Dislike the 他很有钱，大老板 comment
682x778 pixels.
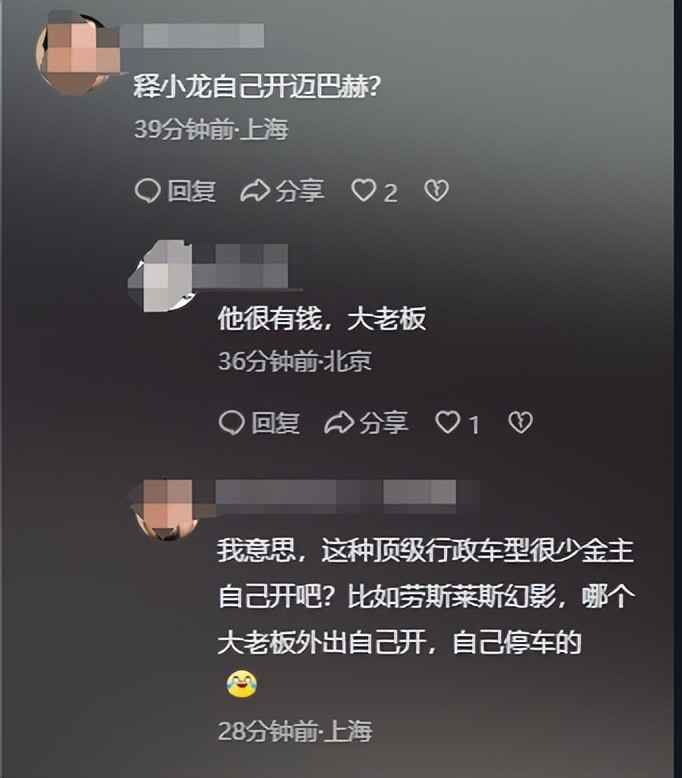[520, 423]
